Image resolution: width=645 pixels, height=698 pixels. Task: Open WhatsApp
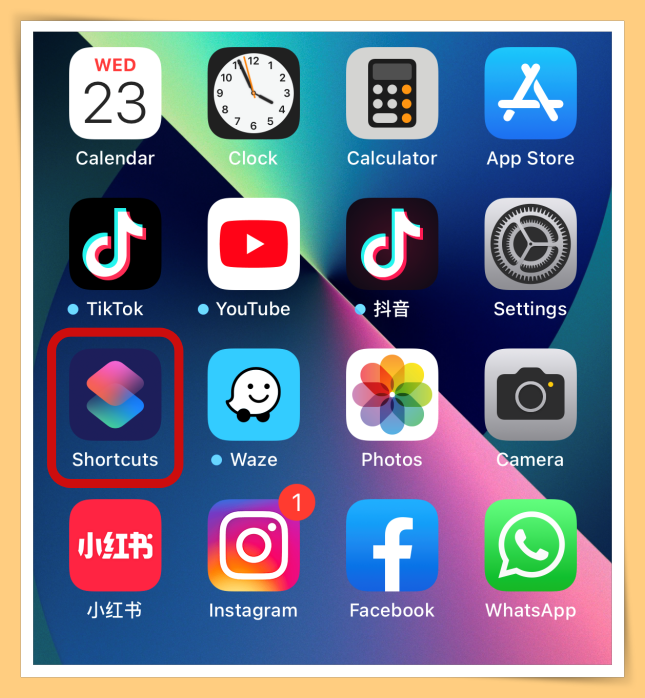pyautogui.click(x=530, y=546)
